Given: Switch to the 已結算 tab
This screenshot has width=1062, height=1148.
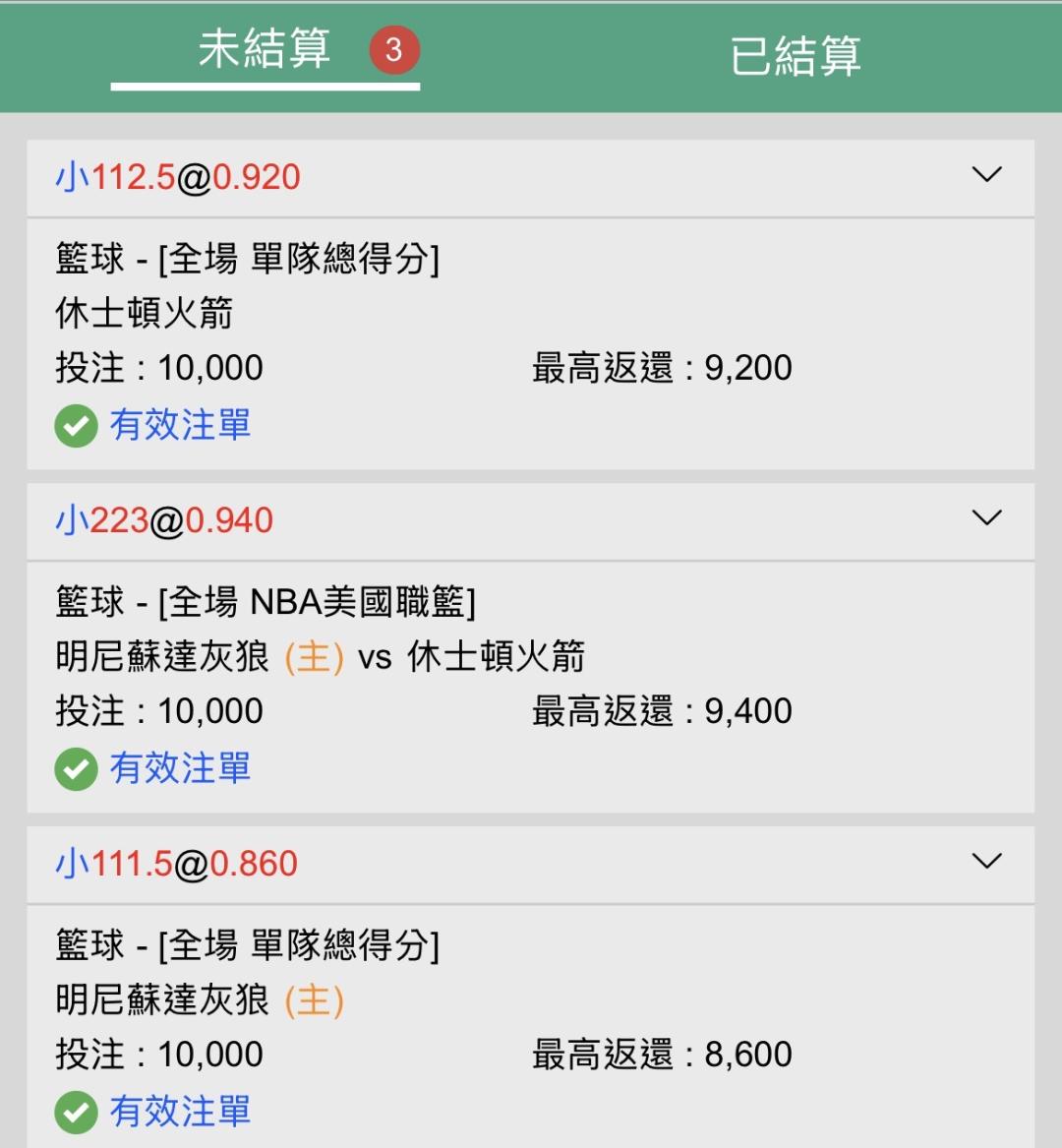Looking at the screenshot, I should pyautogui.click(x=796, y=56).
